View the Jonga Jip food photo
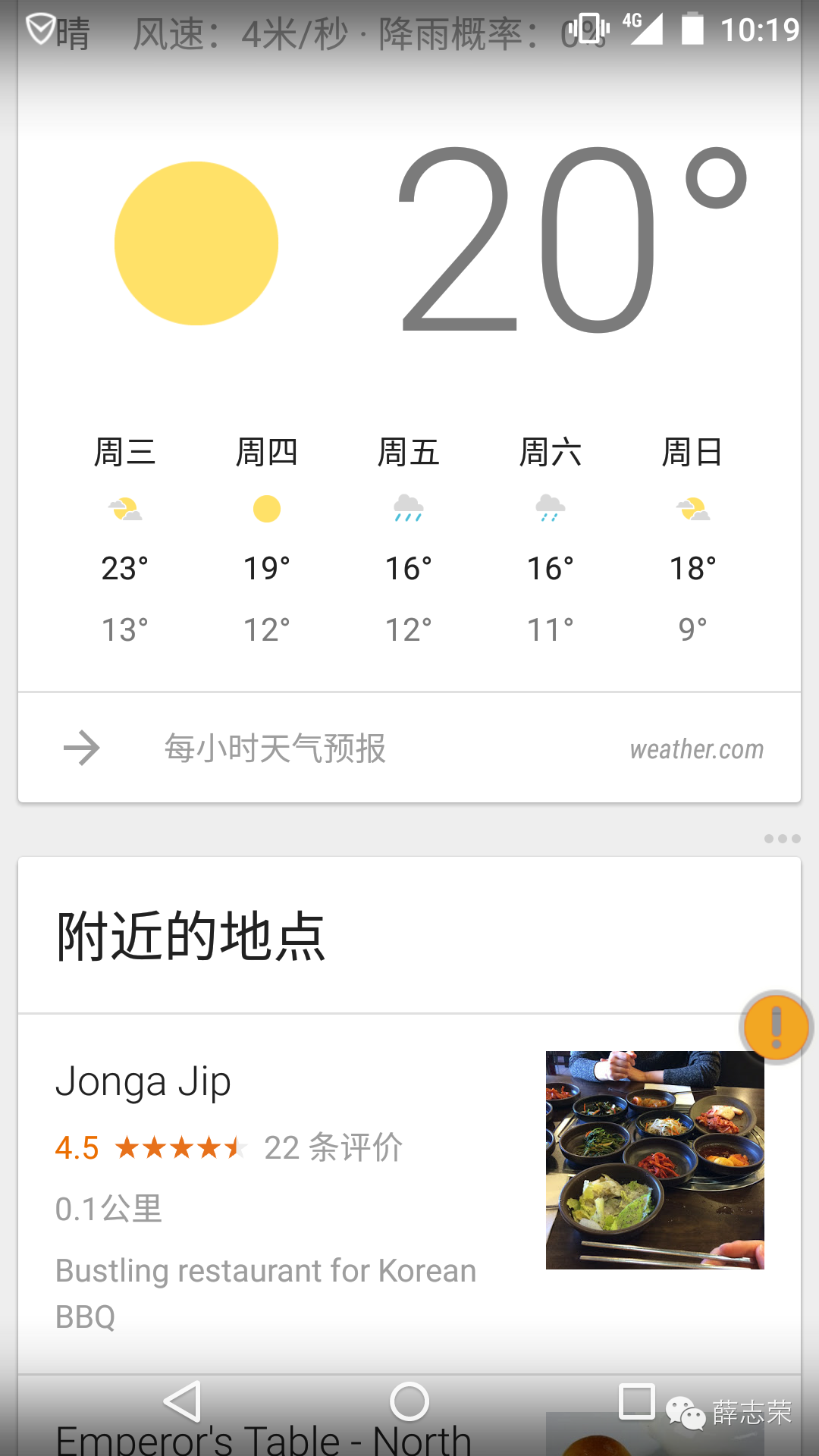 coord(654,1159)
